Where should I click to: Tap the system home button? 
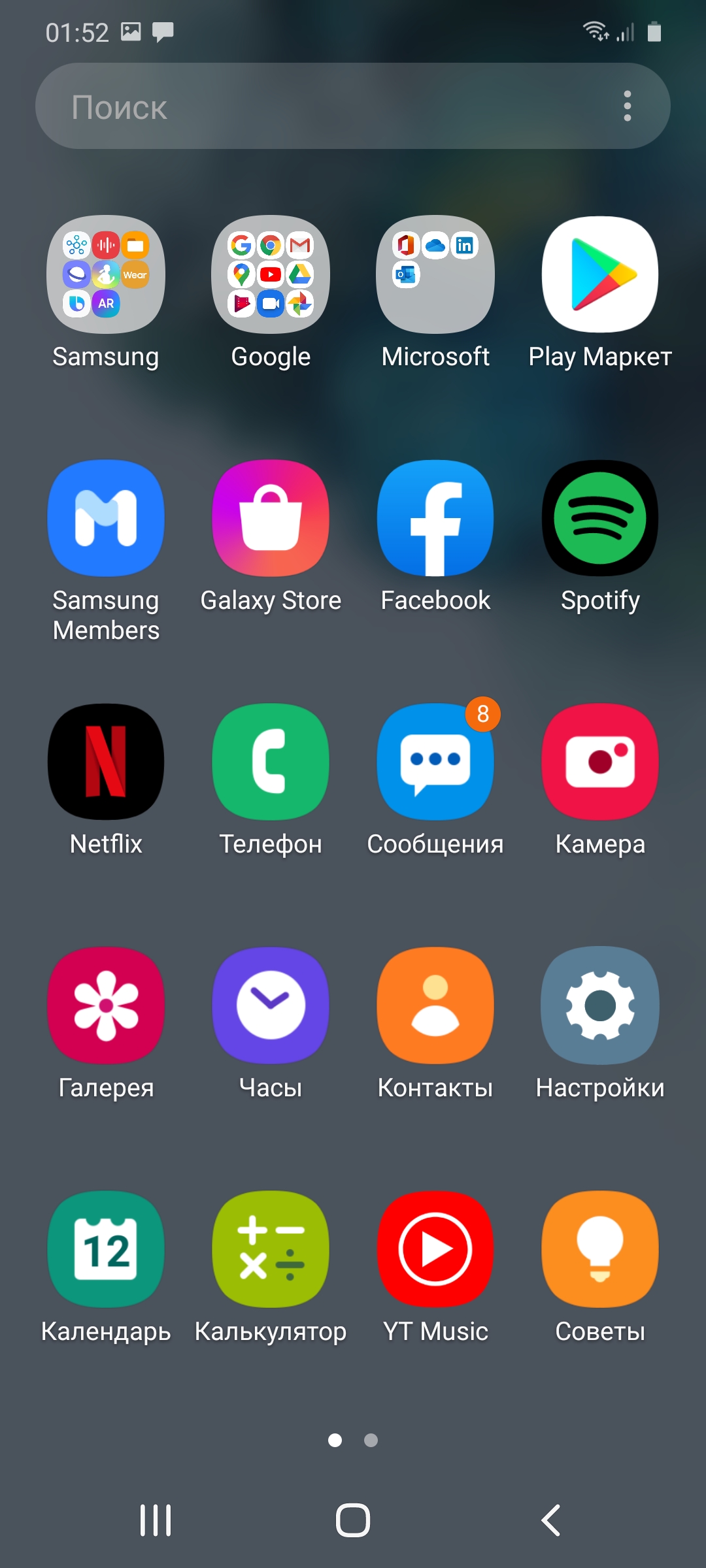click(x=353, y=1520)
